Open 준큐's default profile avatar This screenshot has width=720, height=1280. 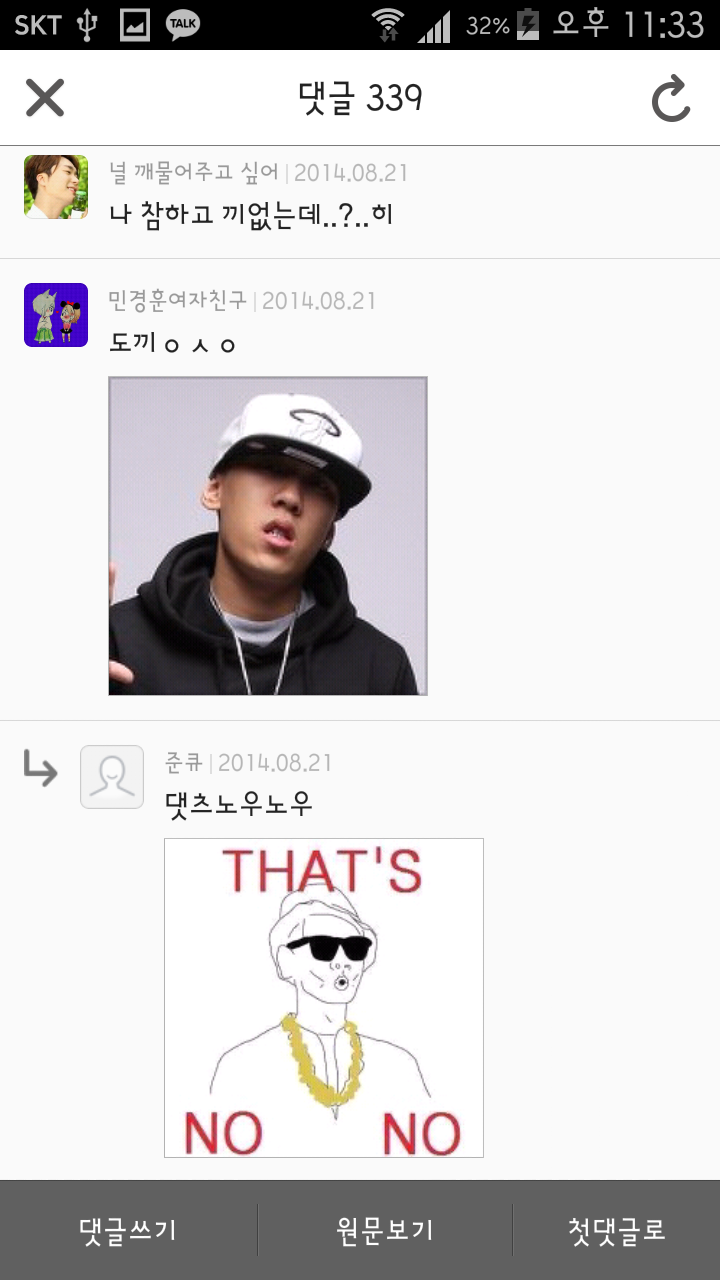pos(112,777)
